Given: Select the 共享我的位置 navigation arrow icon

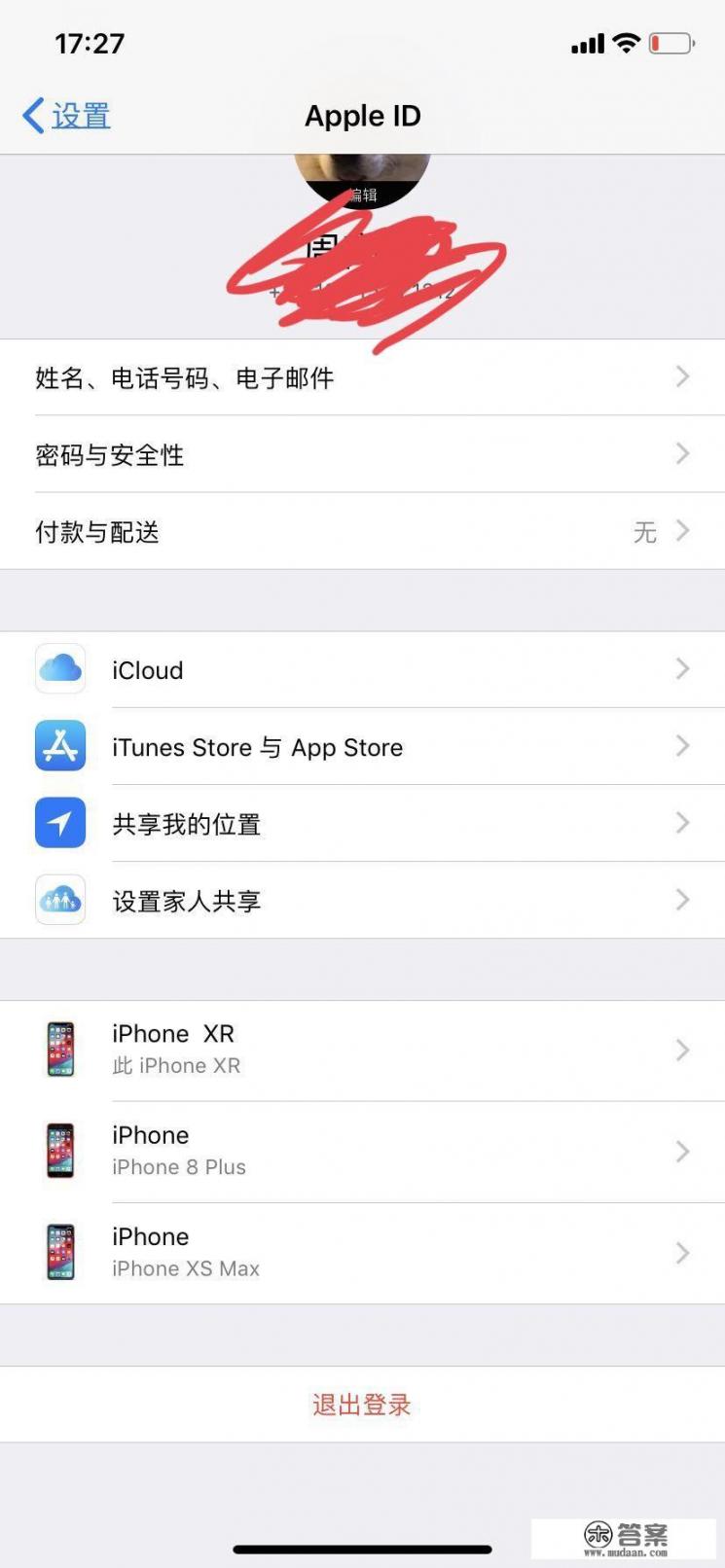Looking at the screenshot, I should (x=682, y=823).
